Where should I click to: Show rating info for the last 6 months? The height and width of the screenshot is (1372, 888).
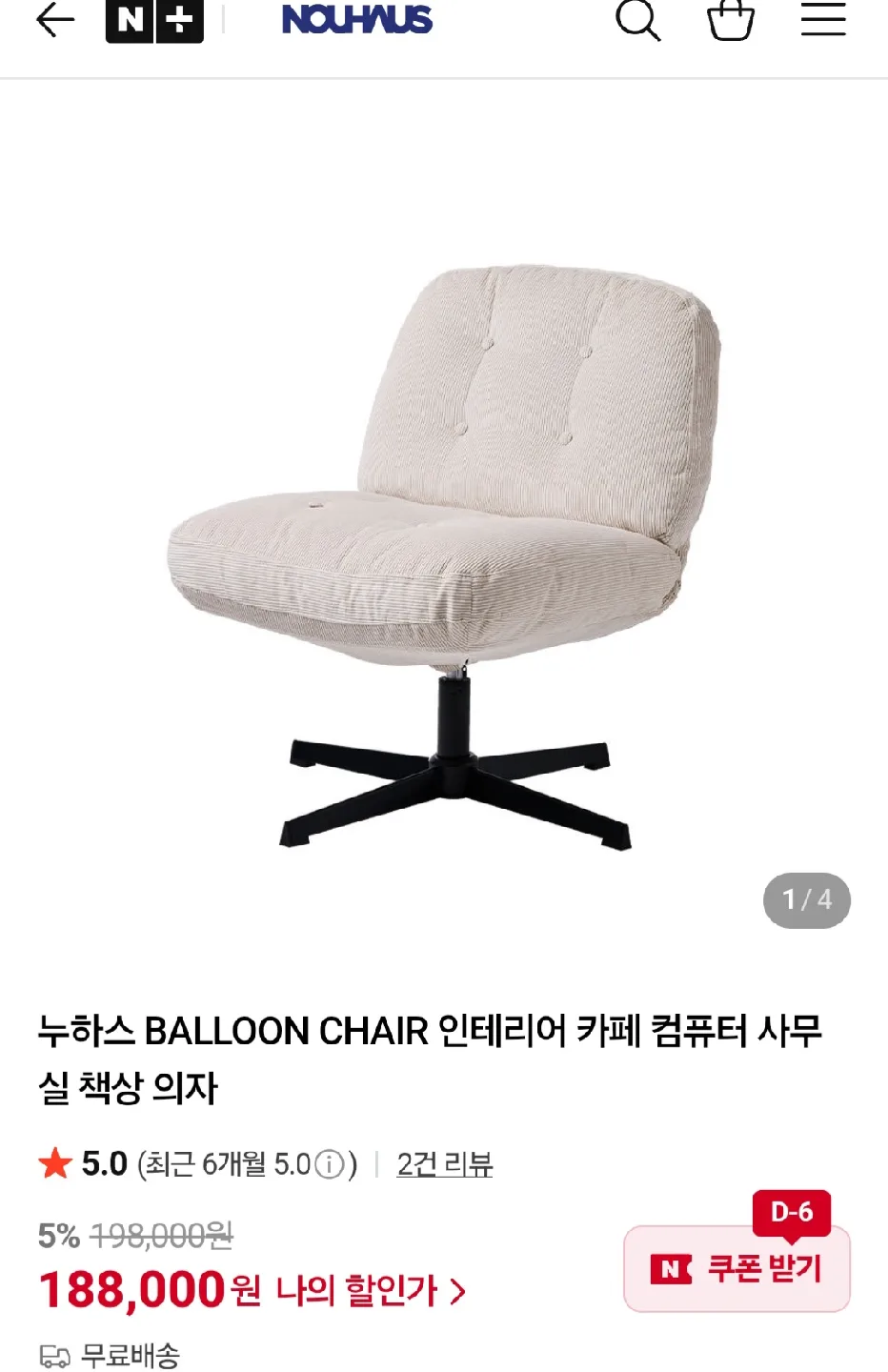[x=329, y=1164]
